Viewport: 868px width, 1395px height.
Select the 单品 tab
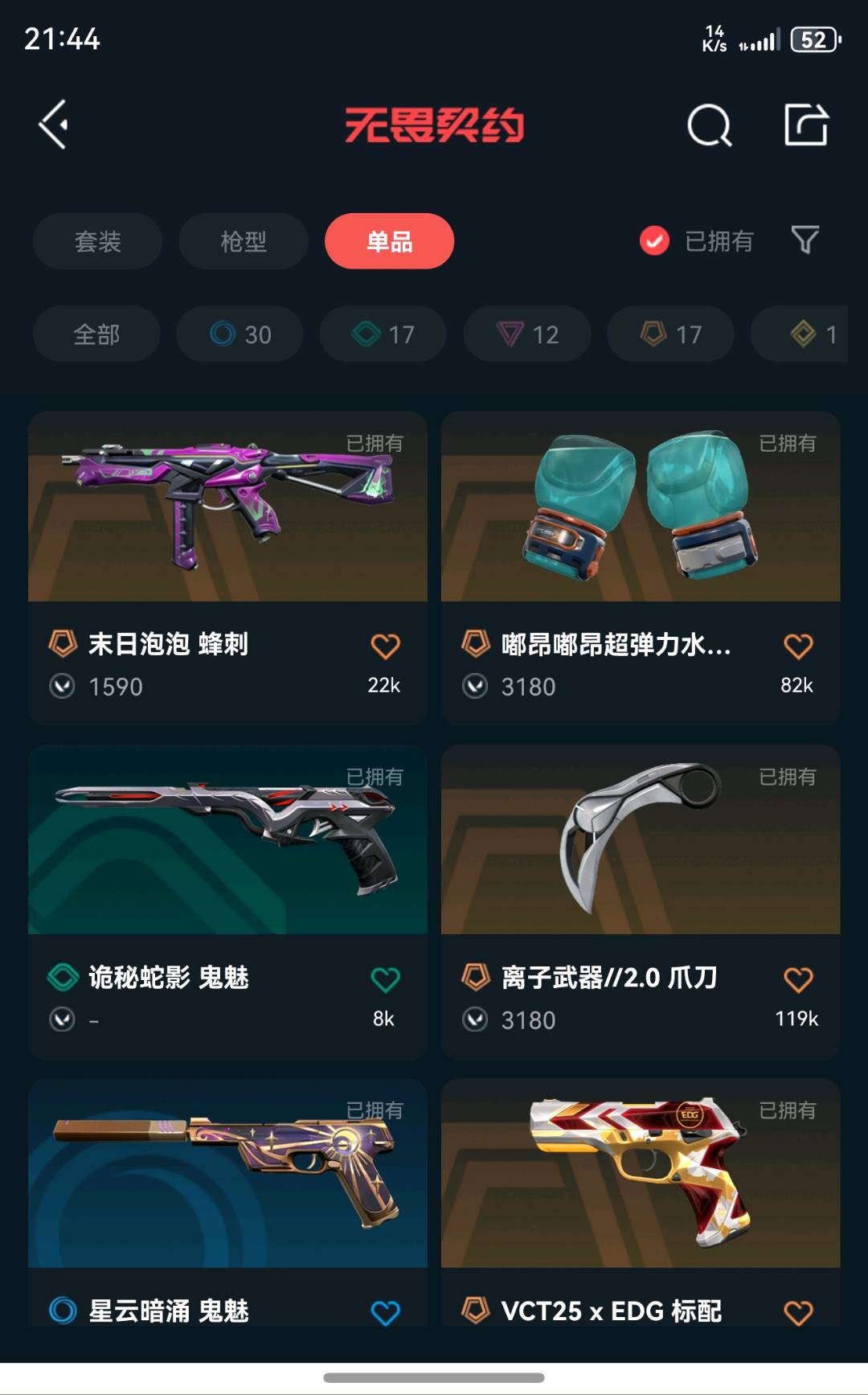click(389, 241)
